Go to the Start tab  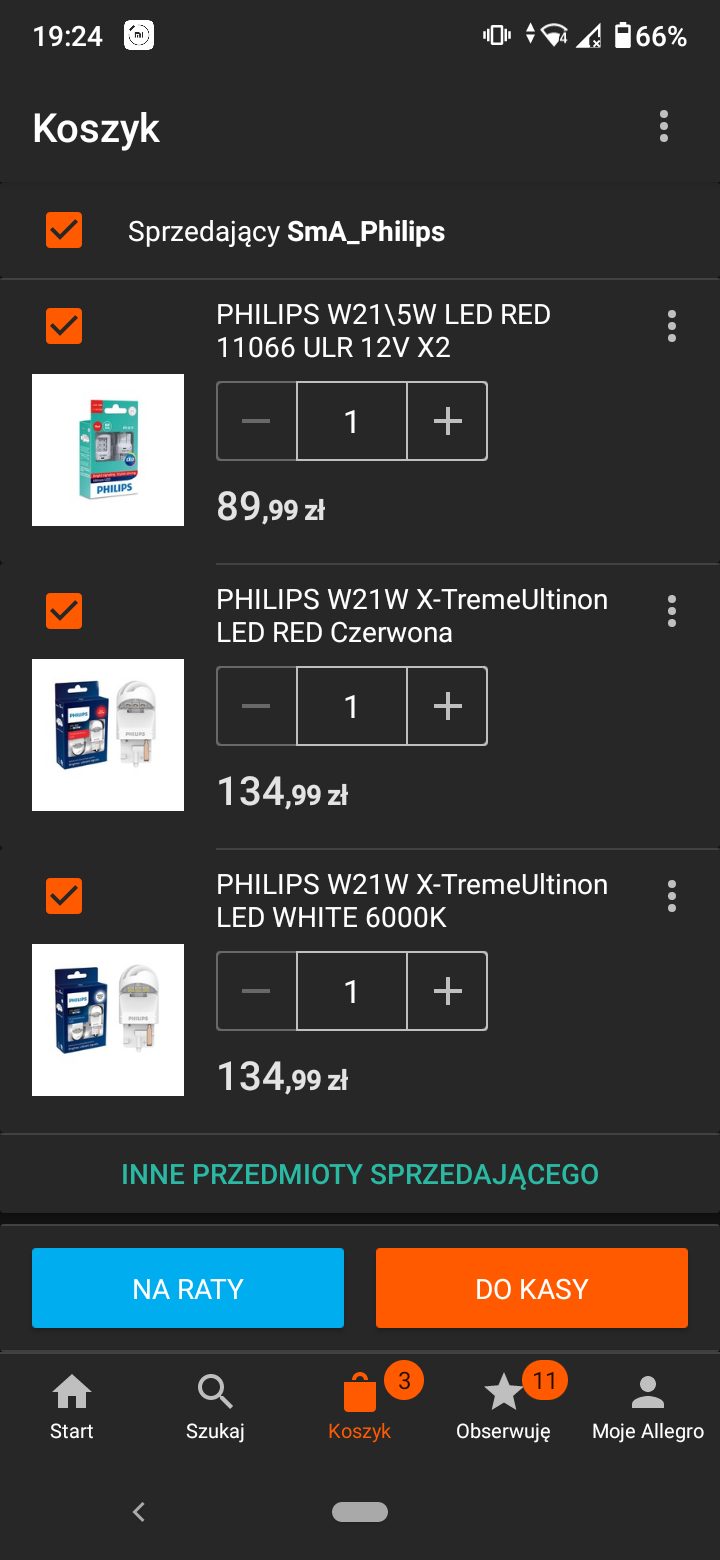pyautogui.click(x=72, y=1405)
